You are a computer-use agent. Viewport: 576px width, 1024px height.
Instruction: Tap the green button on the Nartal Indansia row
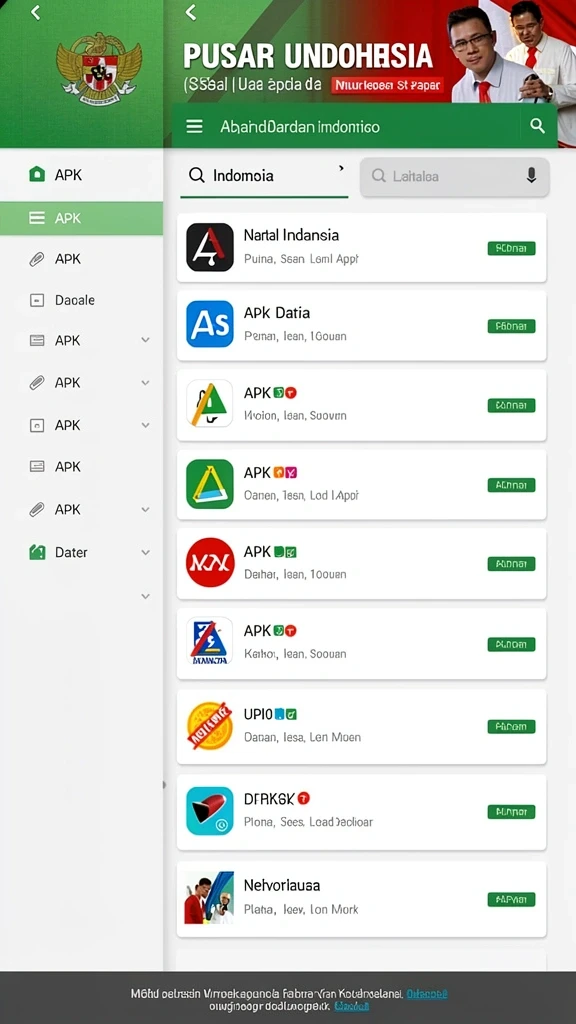[x=511, y=248]
